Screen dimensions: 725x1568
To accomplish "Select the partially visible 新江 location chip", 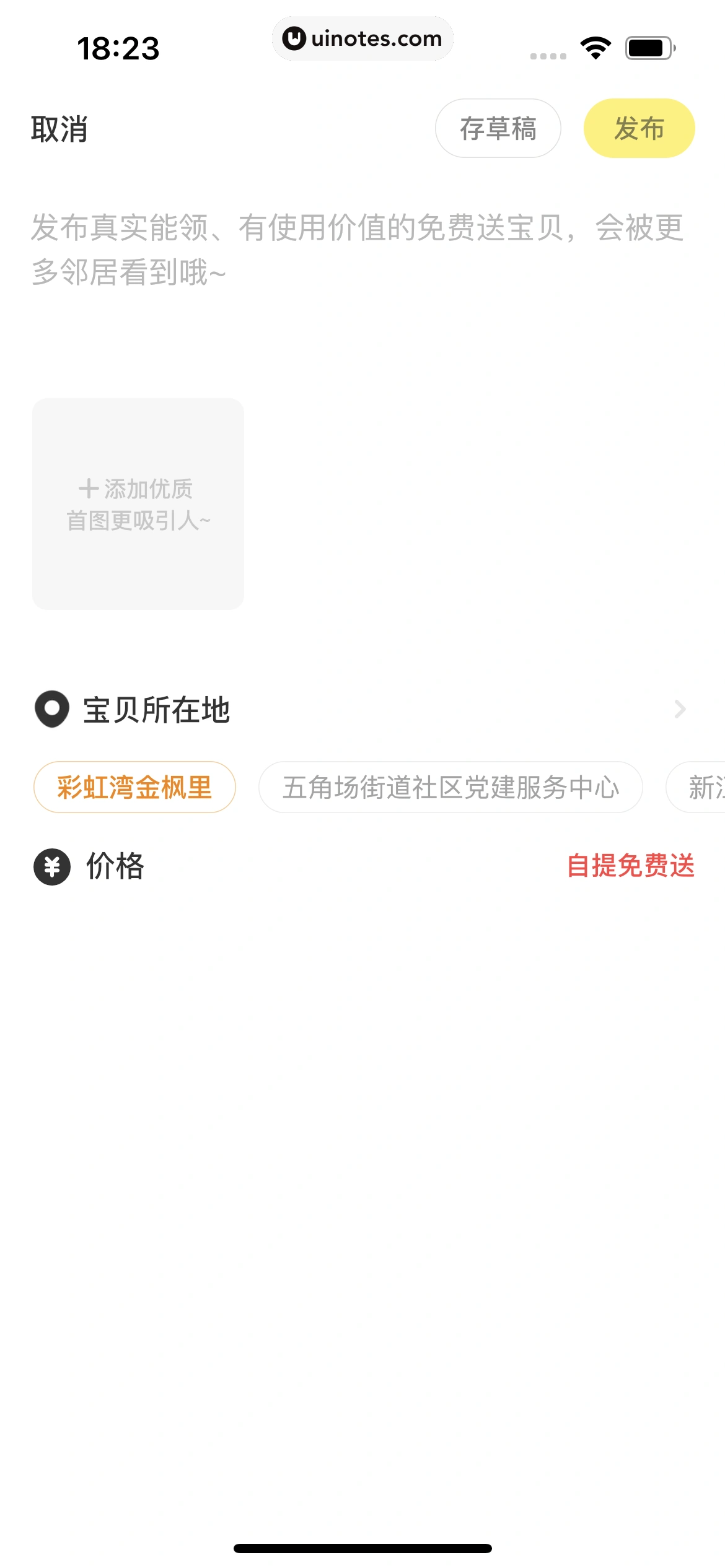I will tap(703, 787).
